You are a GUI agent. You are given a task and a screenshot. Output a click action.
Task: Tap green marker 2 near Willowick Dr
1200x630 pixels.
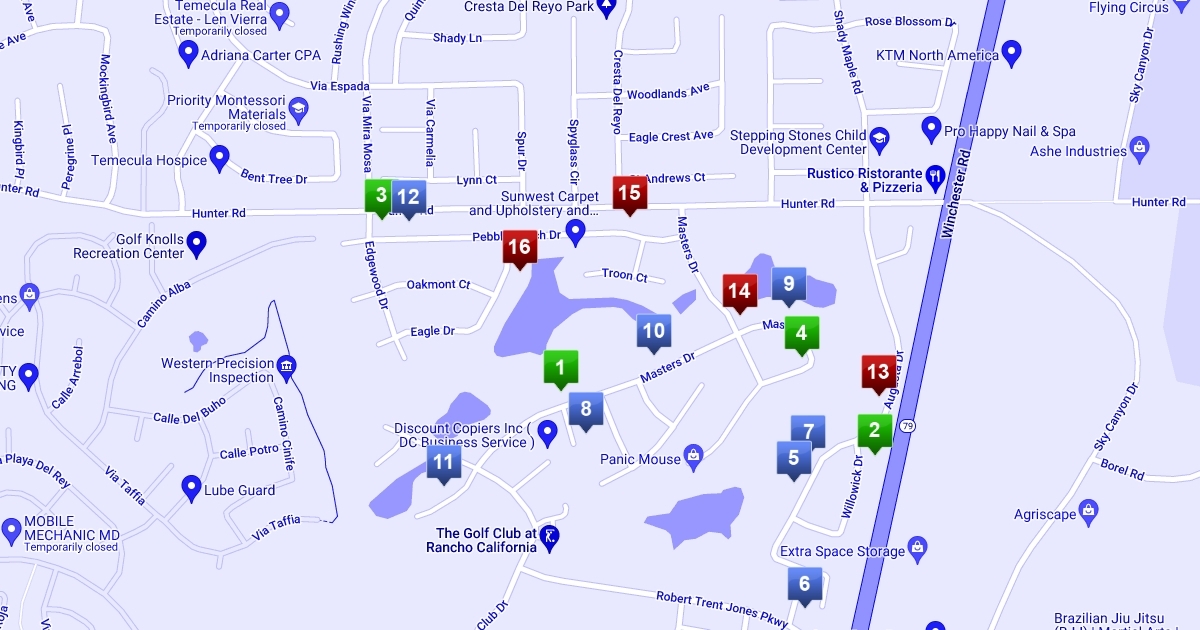(875, 433)
